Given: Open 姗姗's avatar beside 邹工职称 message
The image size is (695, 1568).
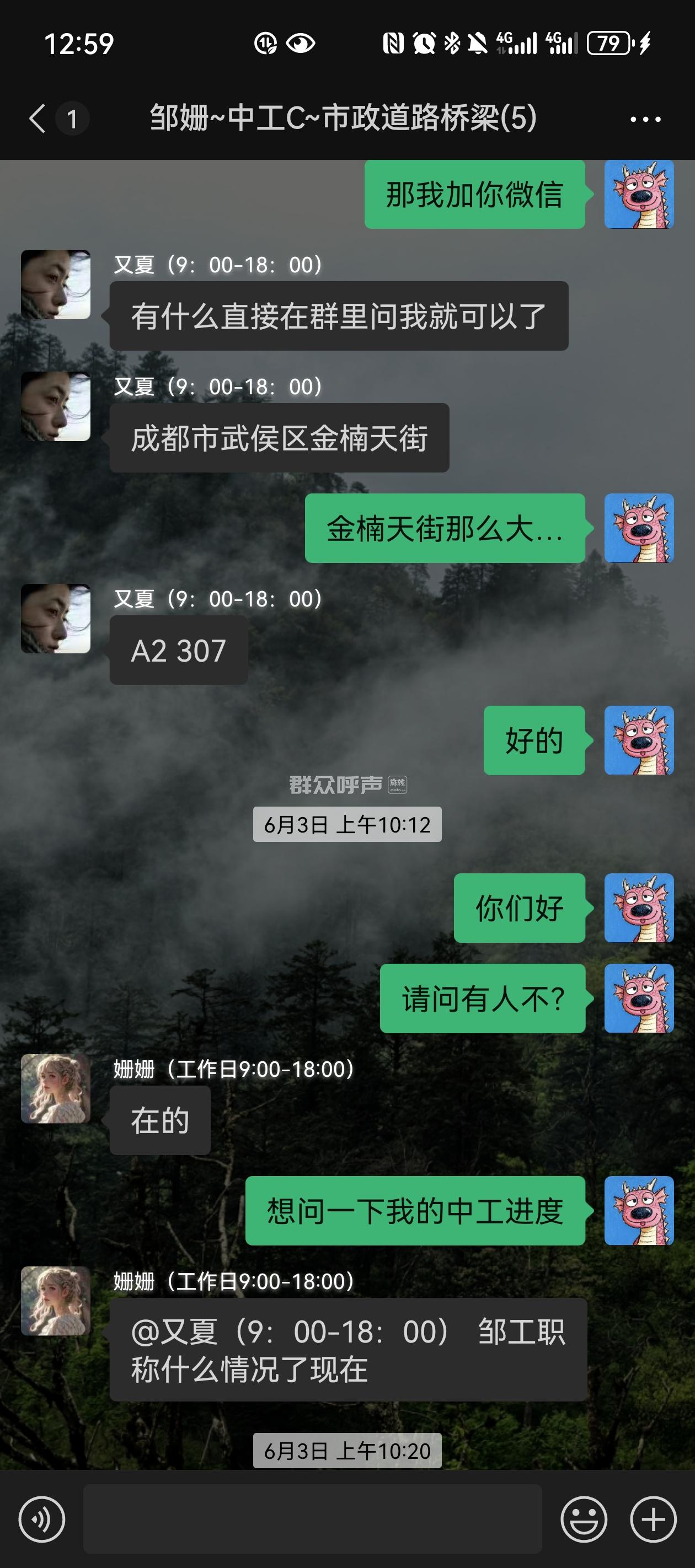Looking at the screenshot, I should [56, 1301].
